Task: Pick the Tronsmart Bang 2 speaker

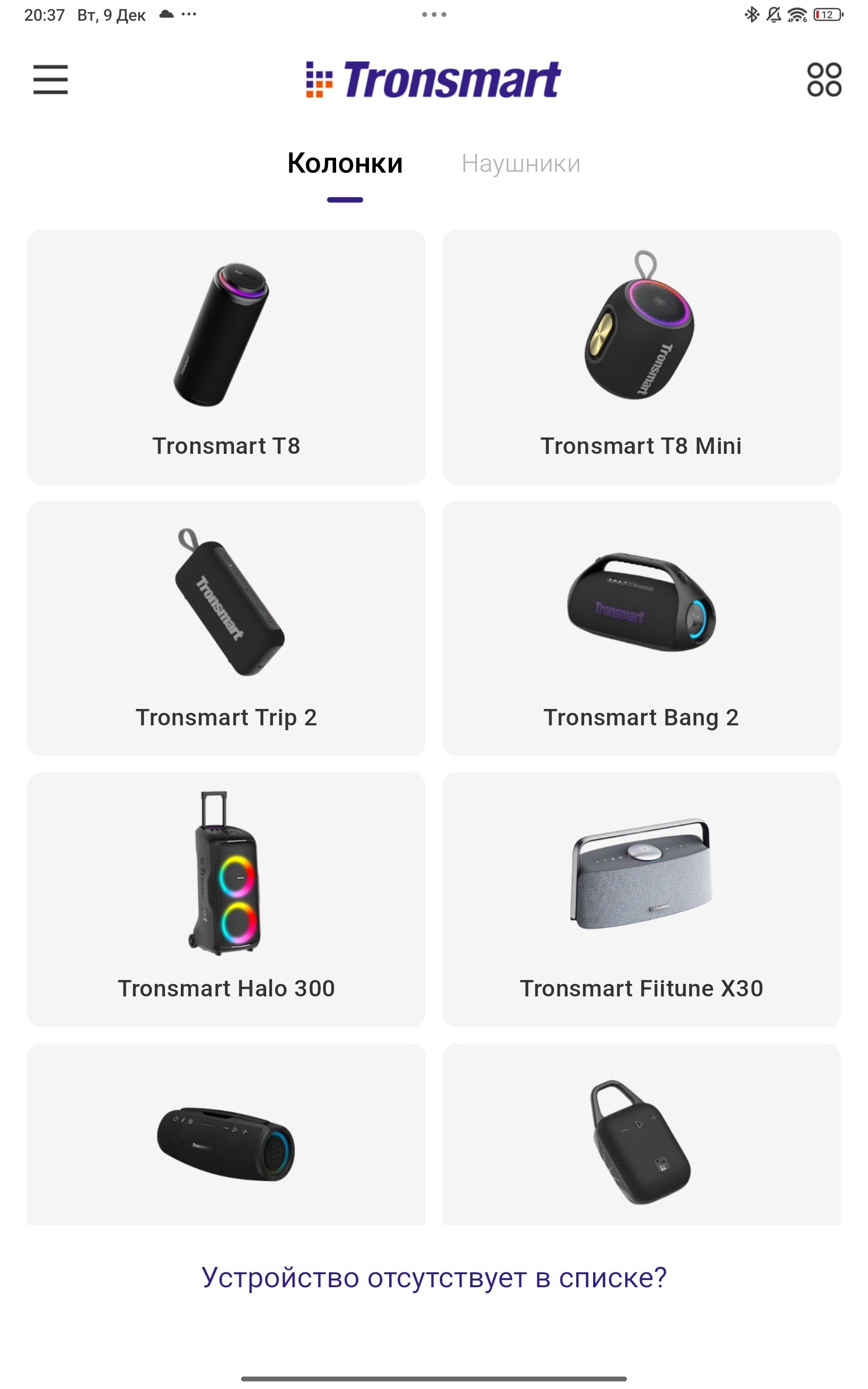Action: (x=641, y=628)
